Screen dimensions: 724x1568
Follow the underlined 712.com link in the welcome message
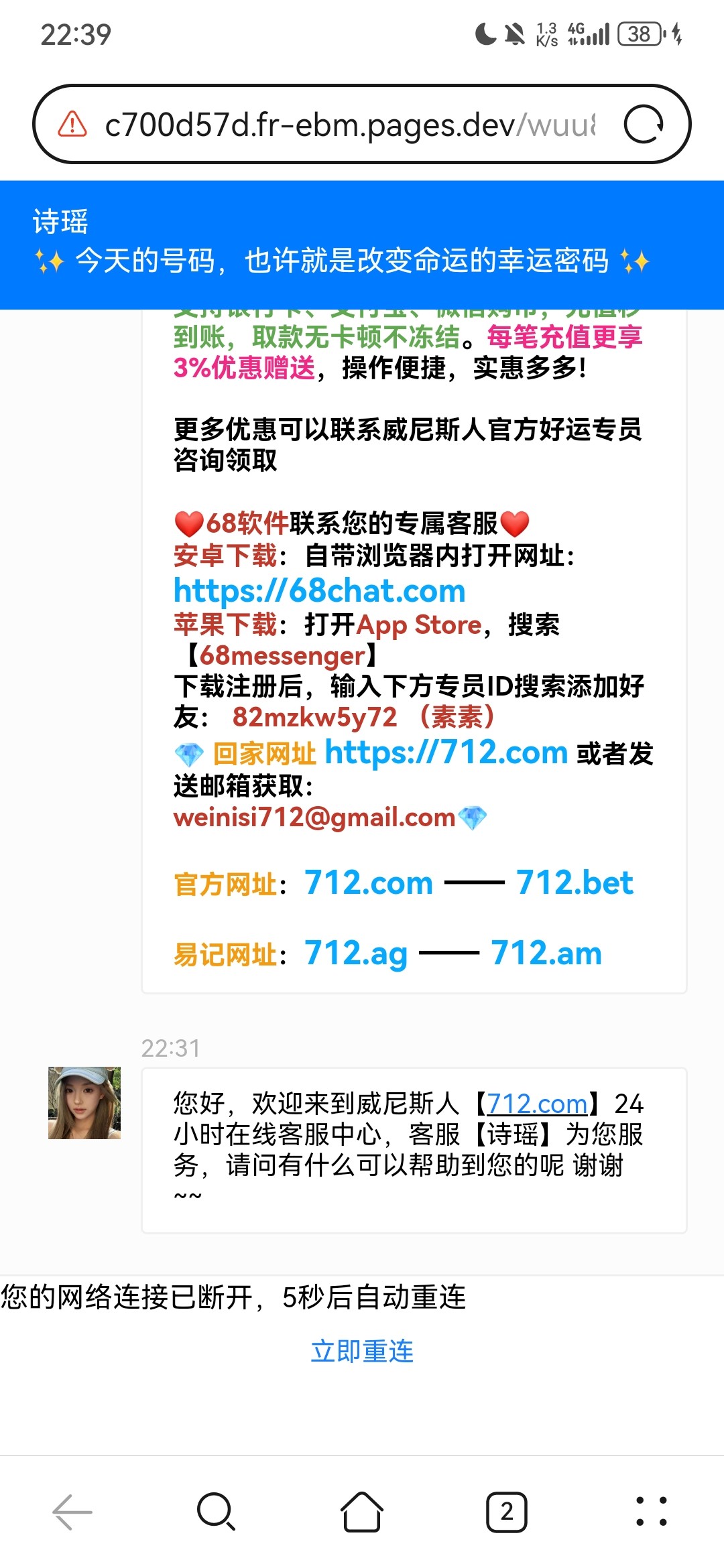pos(537,1104)
